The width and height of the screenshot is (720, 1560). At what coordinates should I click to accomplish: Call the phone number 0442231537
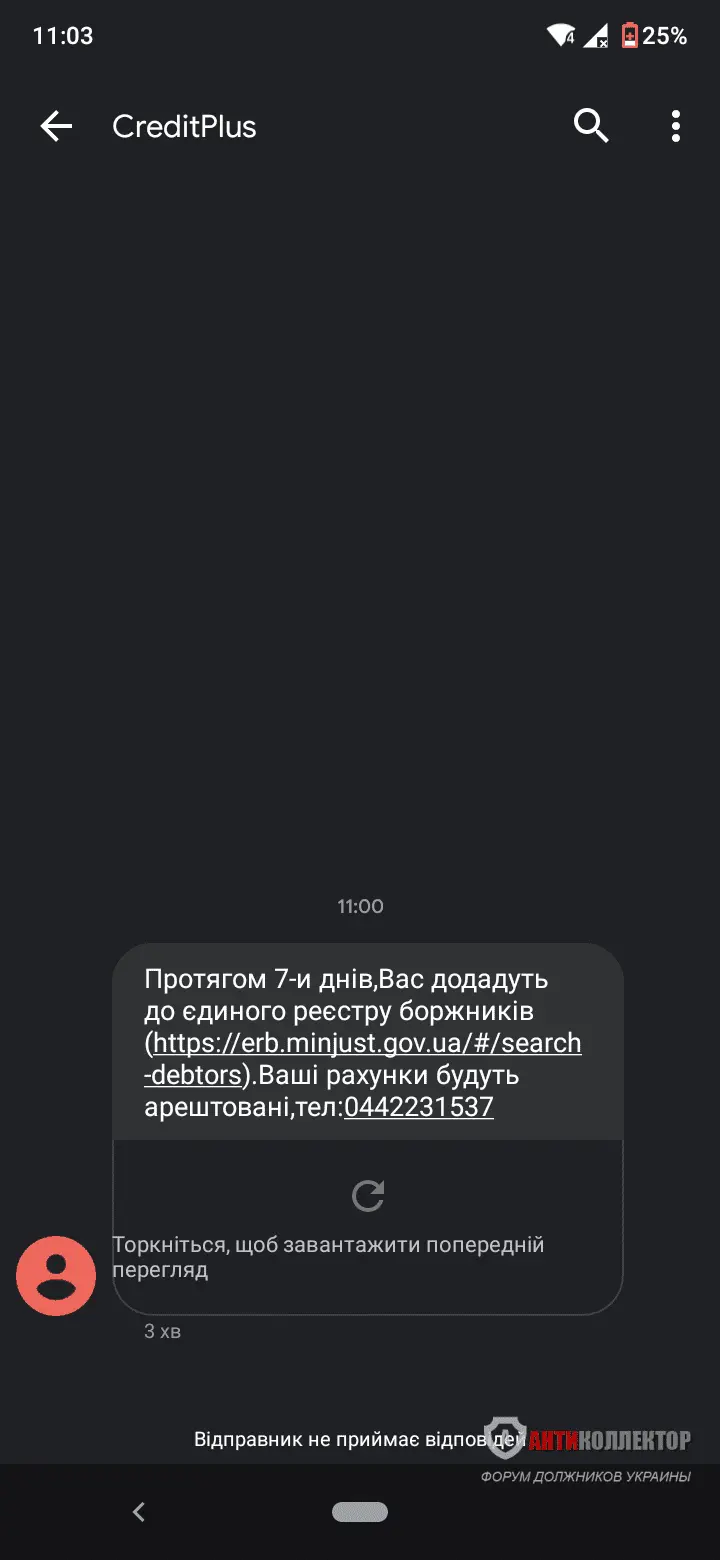click(x=418, y=1107)
